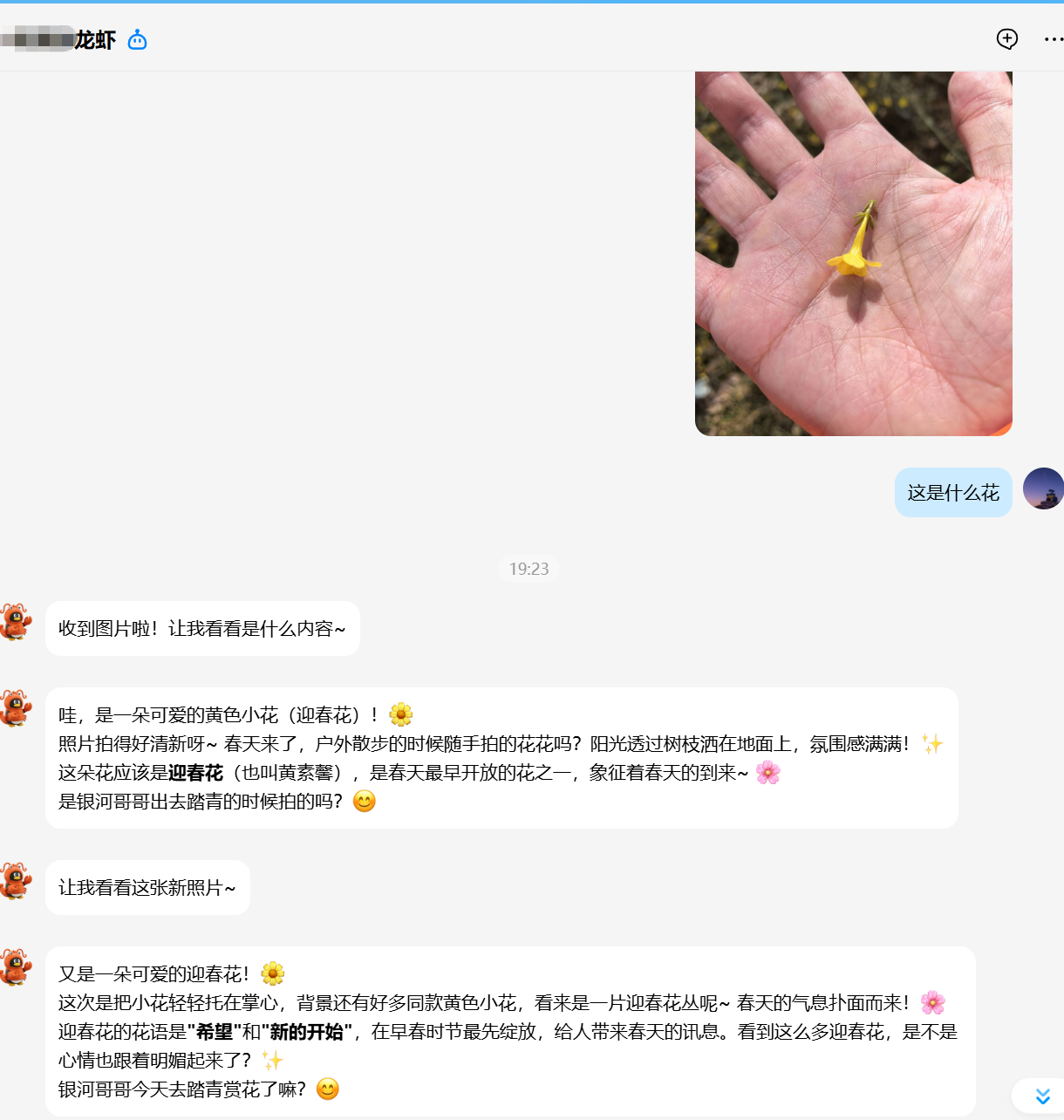Open your own profile avatar beside 这是什么花

[x=1043, y=488]
